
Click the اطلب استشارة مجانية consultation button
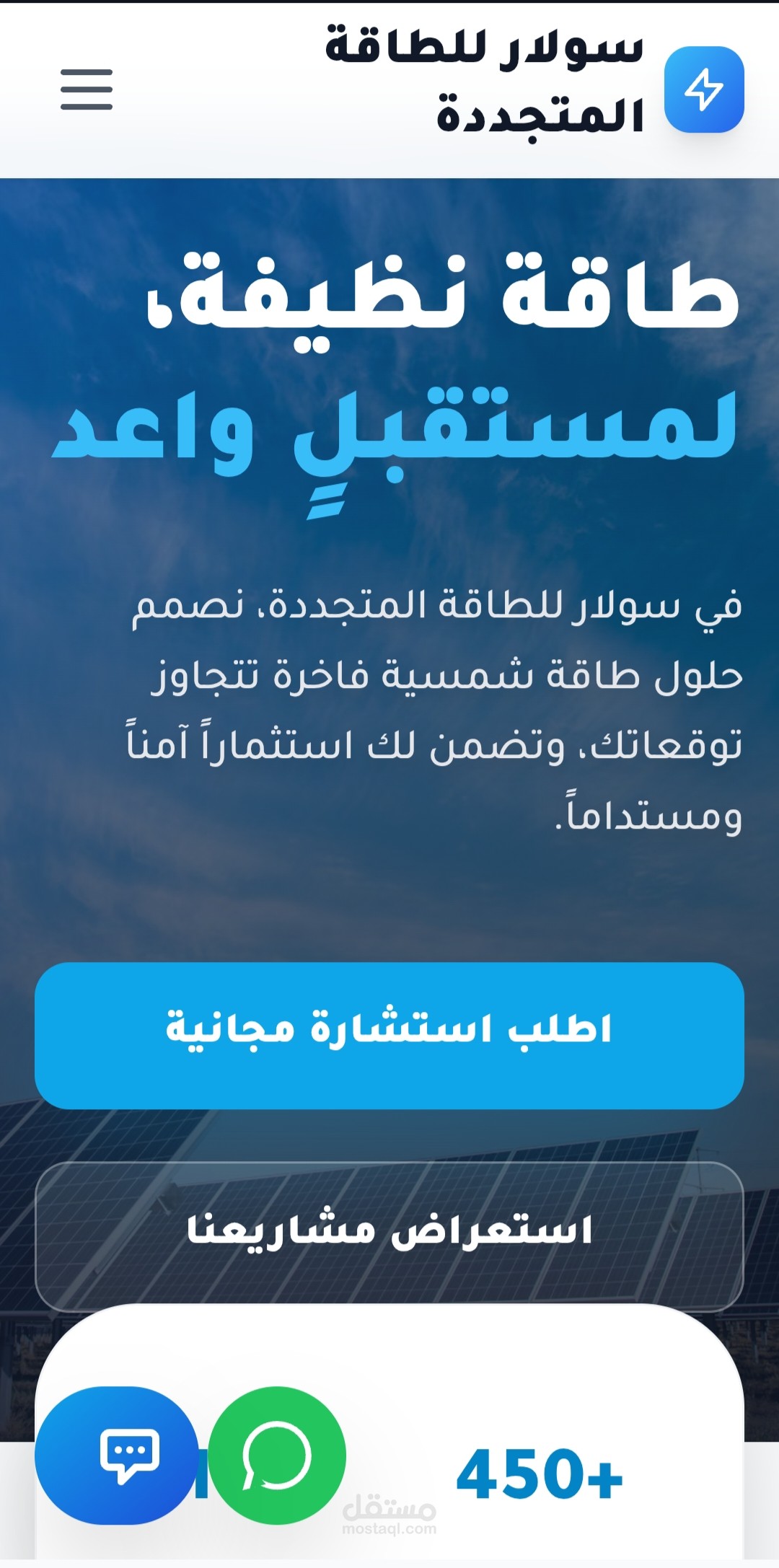pyautogui.click(x=389, y=1033)
